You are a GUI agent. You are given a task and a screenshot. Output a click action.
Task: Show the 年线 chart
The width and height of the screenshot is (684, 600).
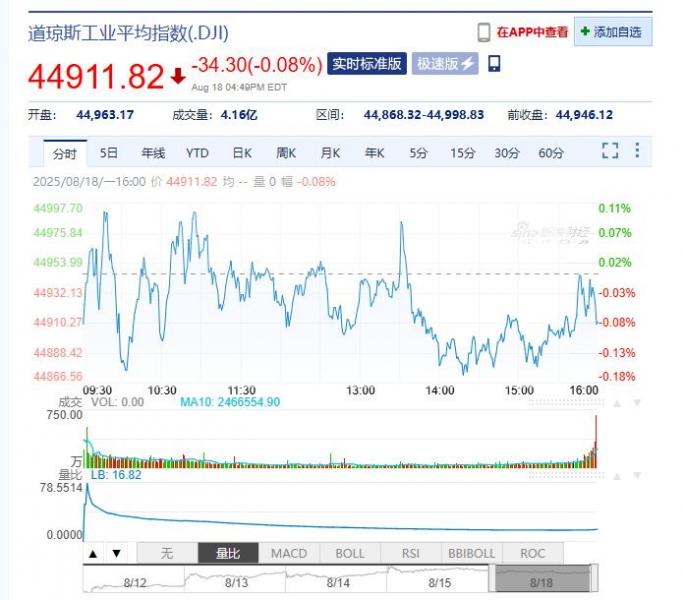(152, 153)
